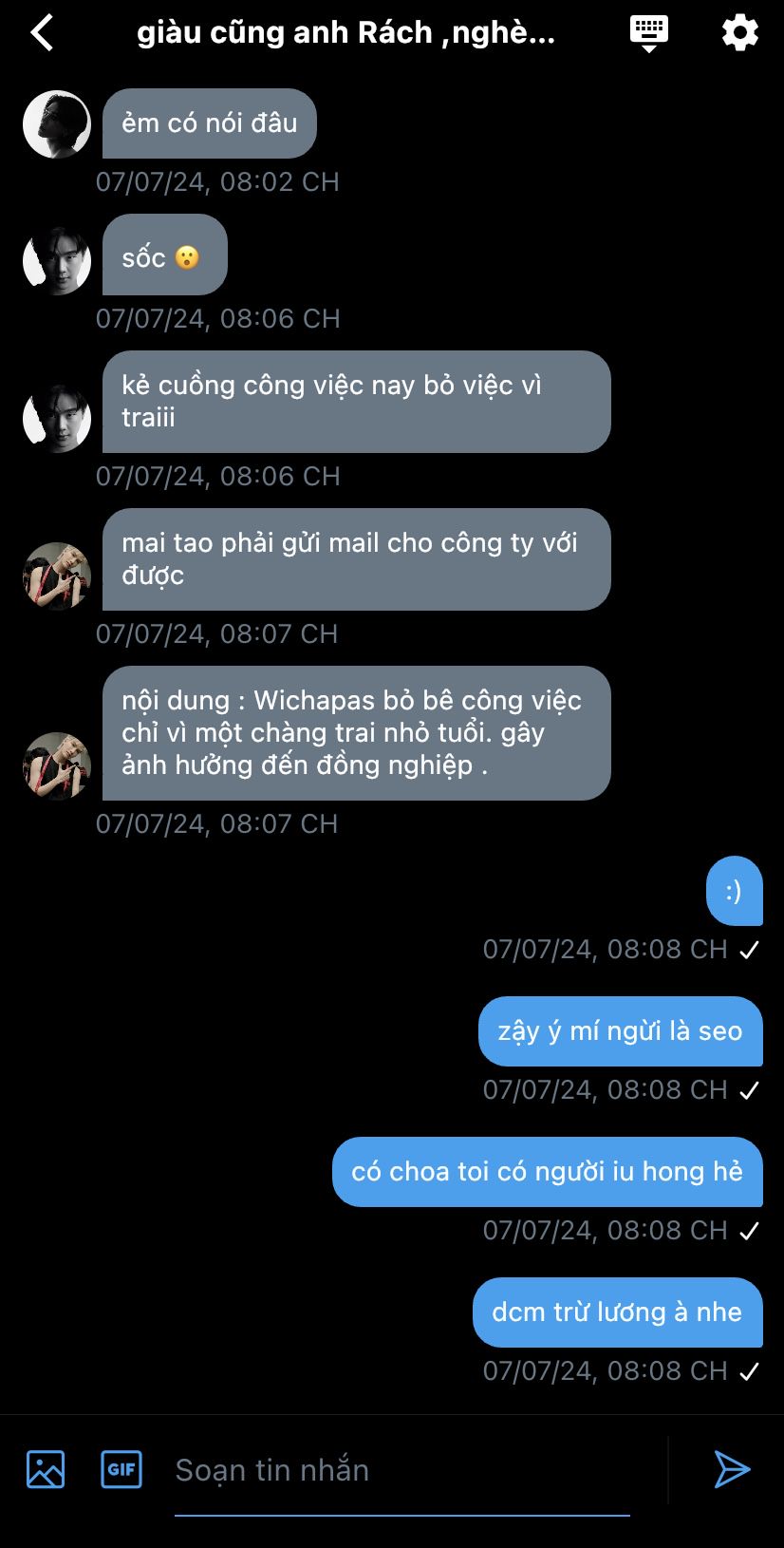Open avatar next to the "sốc" message
This screenshot has width=784, height=1548.
(57, 261)
